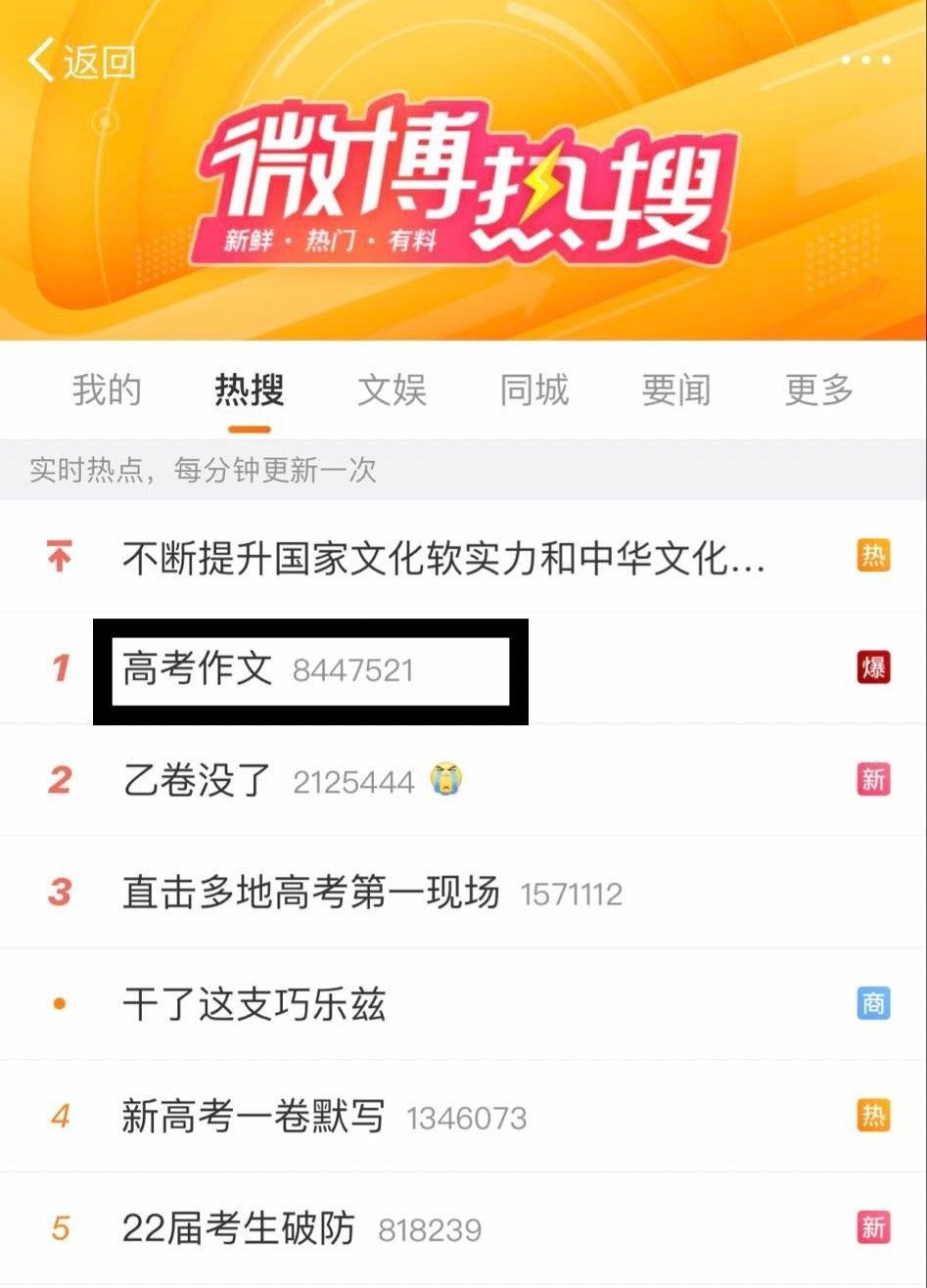Open the 同城 tab
The width and height of the screenshot is (927, 1288).
pyautogui.click(x=534, y=390)
